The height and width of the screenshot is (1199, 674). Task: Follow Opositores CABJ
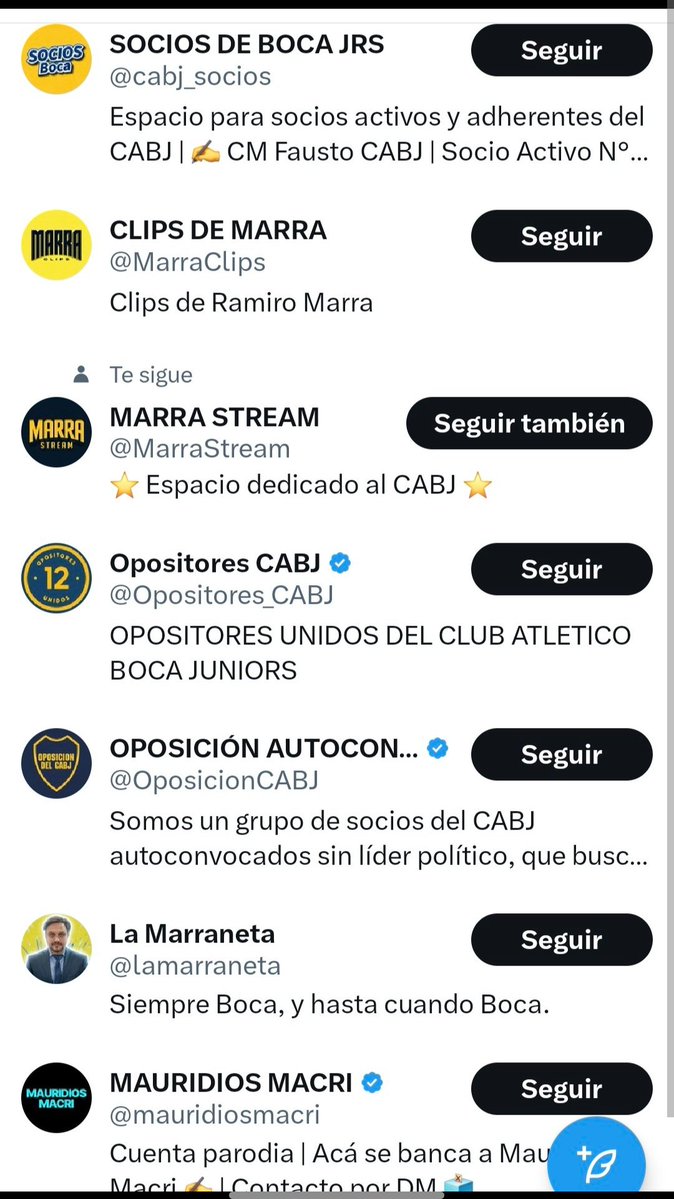point(561,569)
